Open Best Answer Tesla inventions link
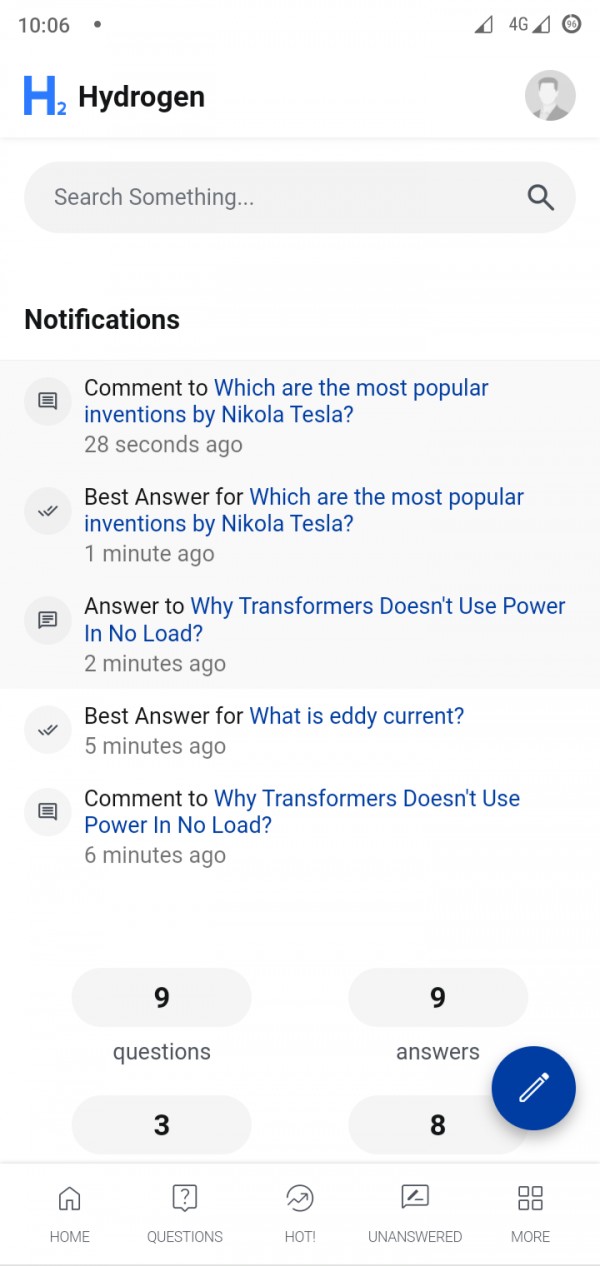 click(386, 498)
